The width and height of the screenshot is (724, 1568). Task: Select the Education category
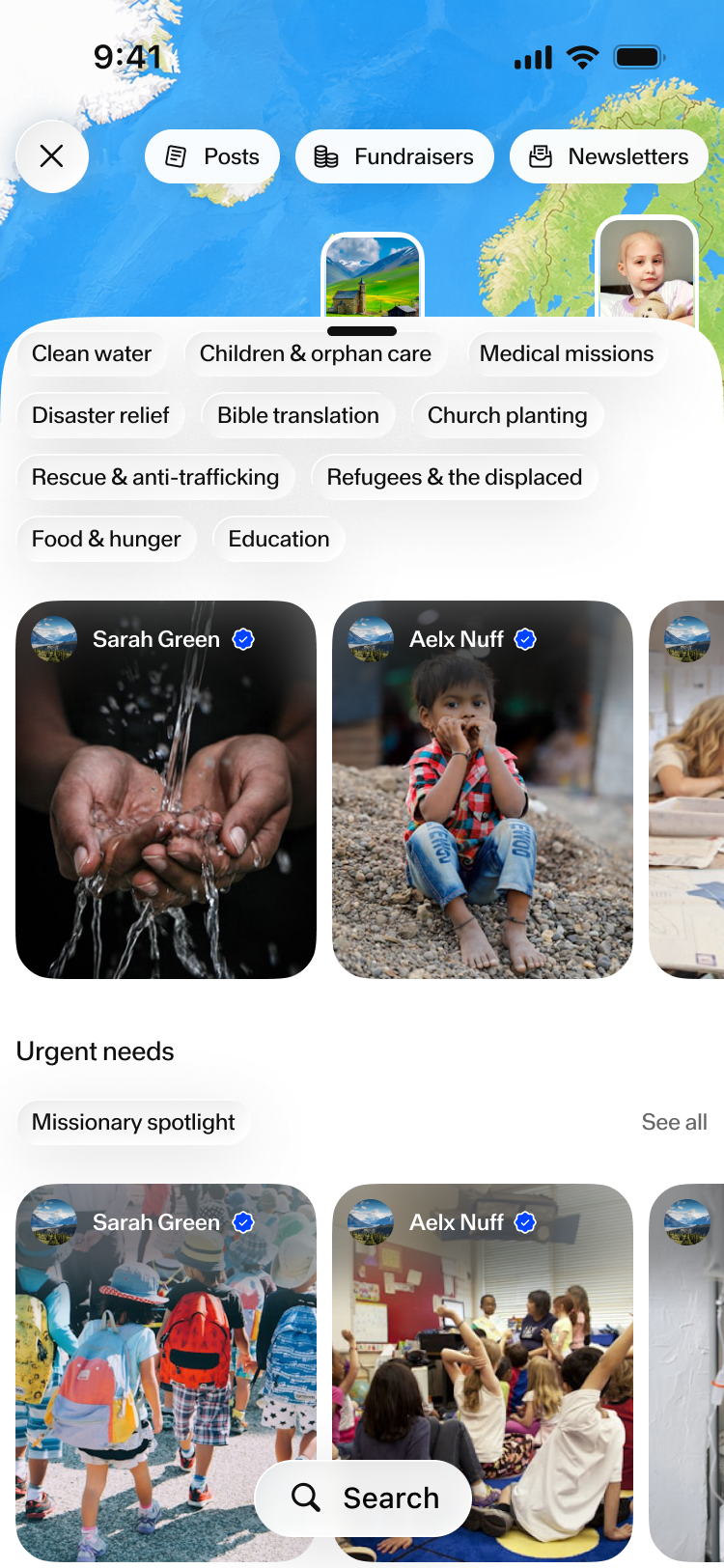click(279, 539)
